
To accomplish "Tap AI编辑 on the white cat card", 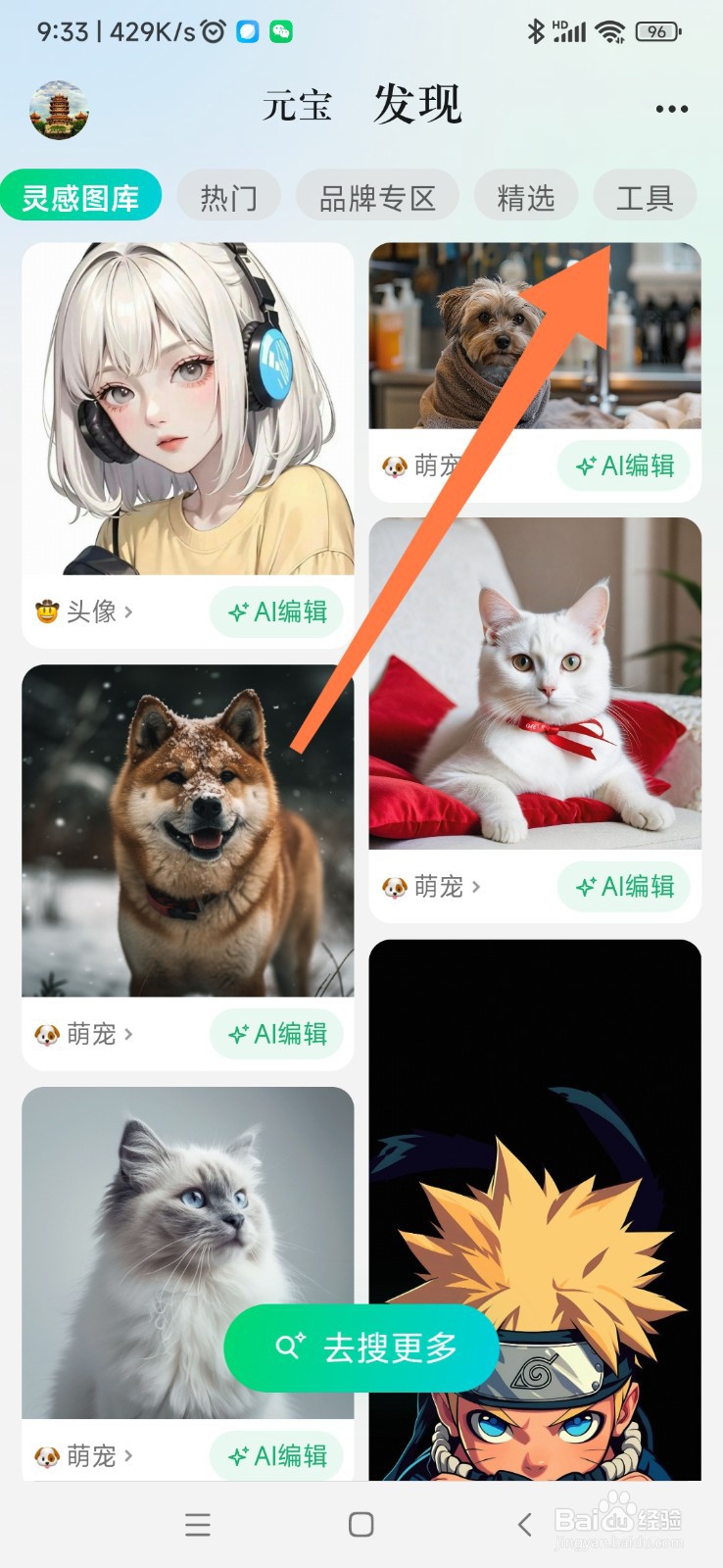I will point(626,887).
